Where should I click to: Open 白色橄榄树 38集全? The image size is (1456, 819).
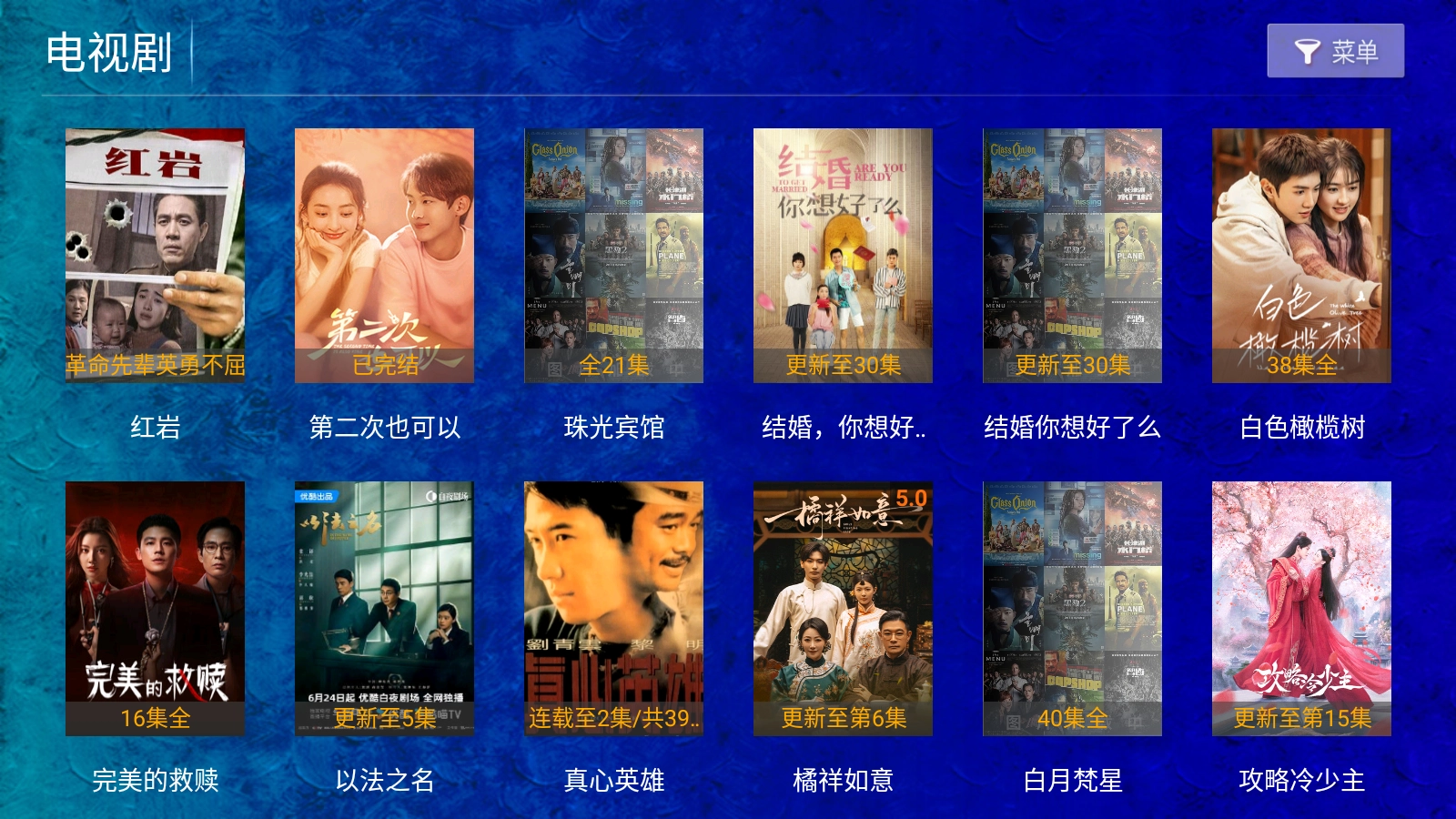[x=1301, y=255]
